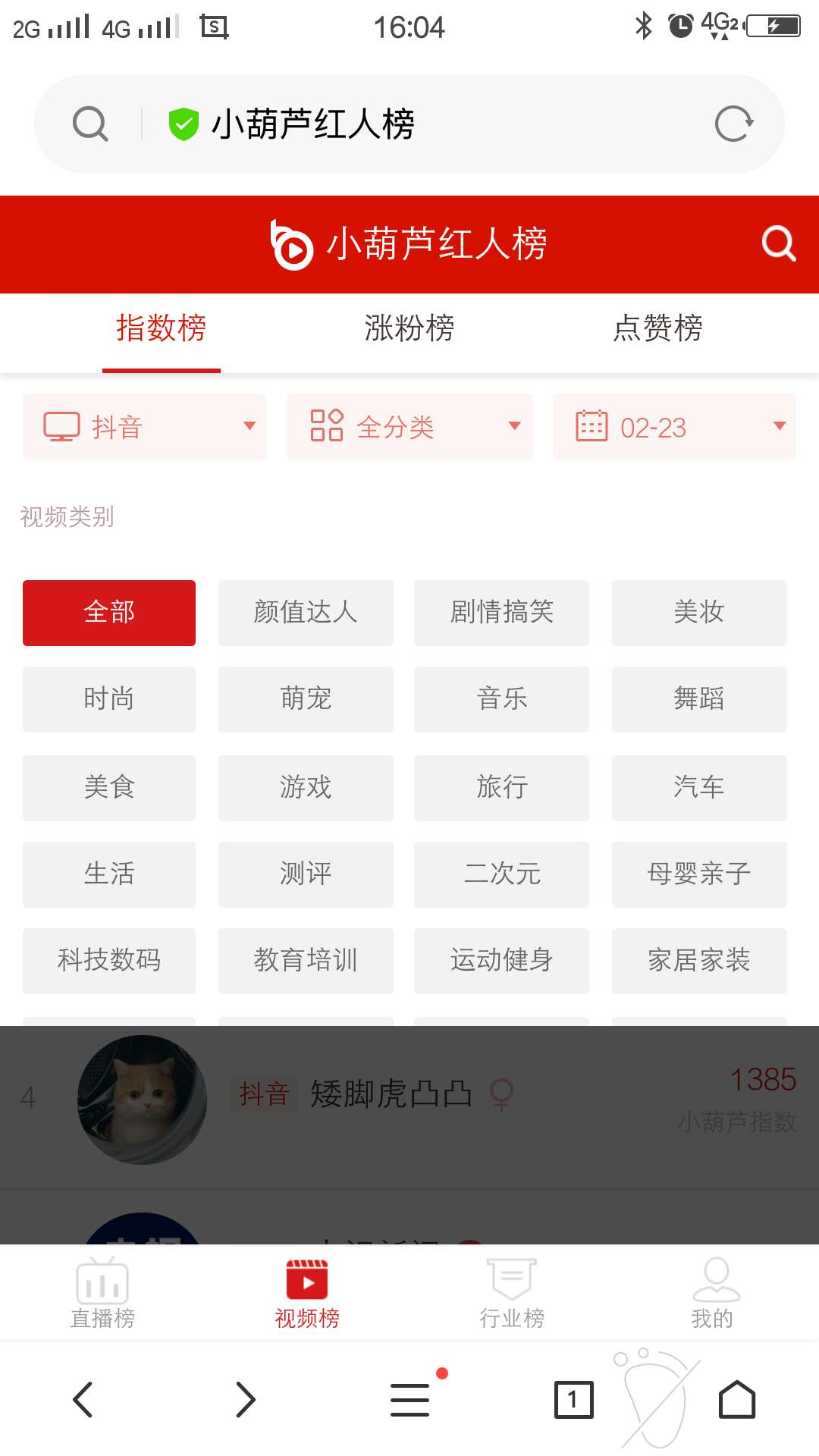Open the 直播榜 bottom tab

pyautogui.click(x=102, y=1294)
